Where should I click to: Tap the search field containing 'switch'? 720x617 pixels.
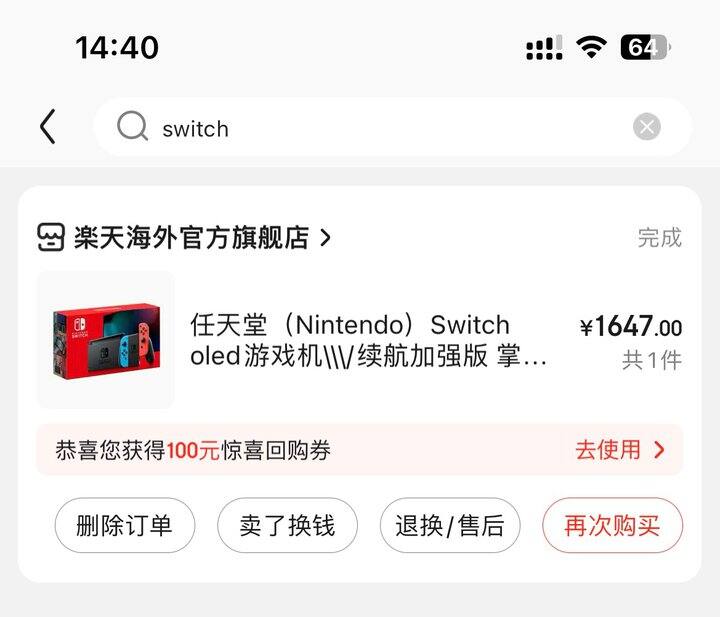380,128
